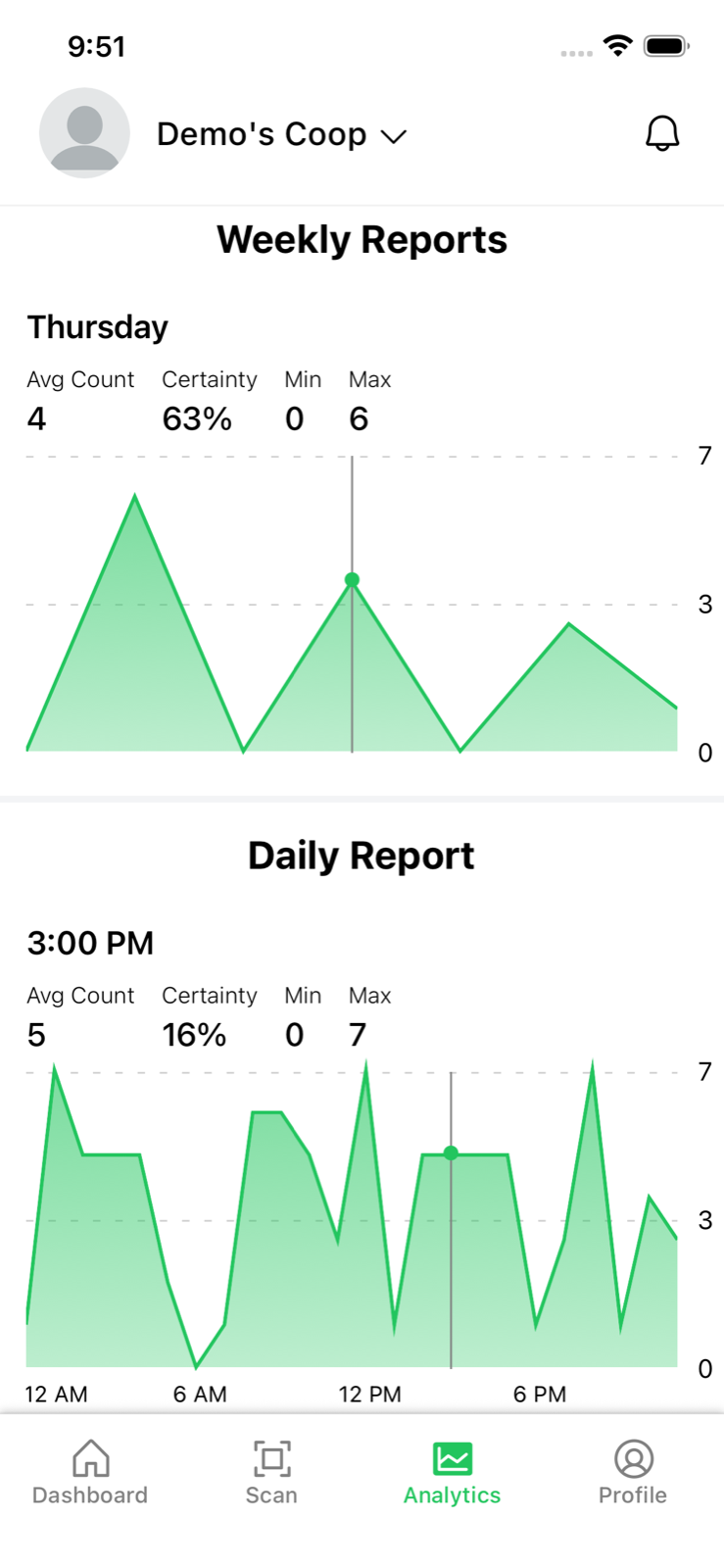Viewport: 724px width, 1568px height.
Task: Open the Profile person icon
Action: tap(633, 1458)
